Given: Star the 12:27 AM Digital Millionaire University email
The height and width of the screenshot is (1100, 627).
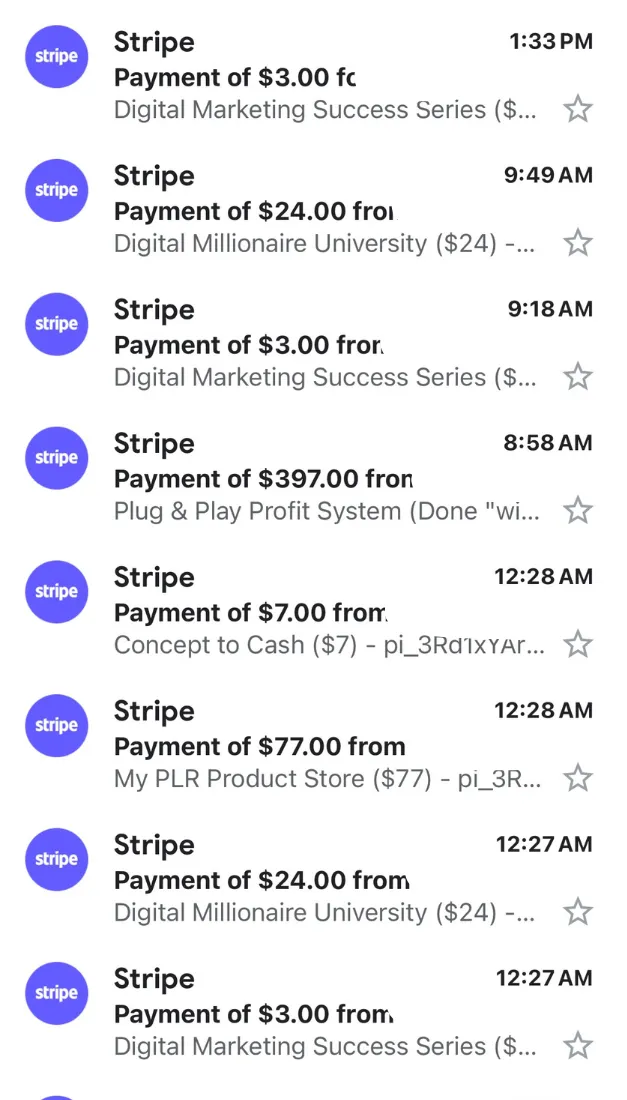Looking at the screenshot, I should [x=578, y=912].
